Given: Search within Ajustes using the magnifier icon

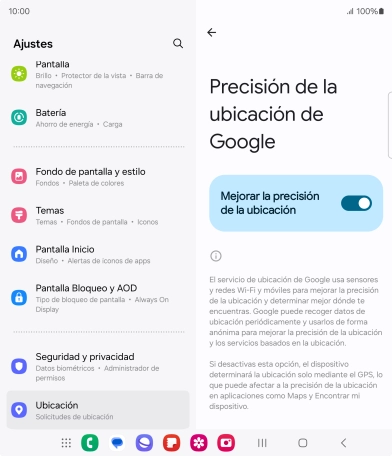Looking at the screenshot, I should pyautogui.click(x=178, y=43).
